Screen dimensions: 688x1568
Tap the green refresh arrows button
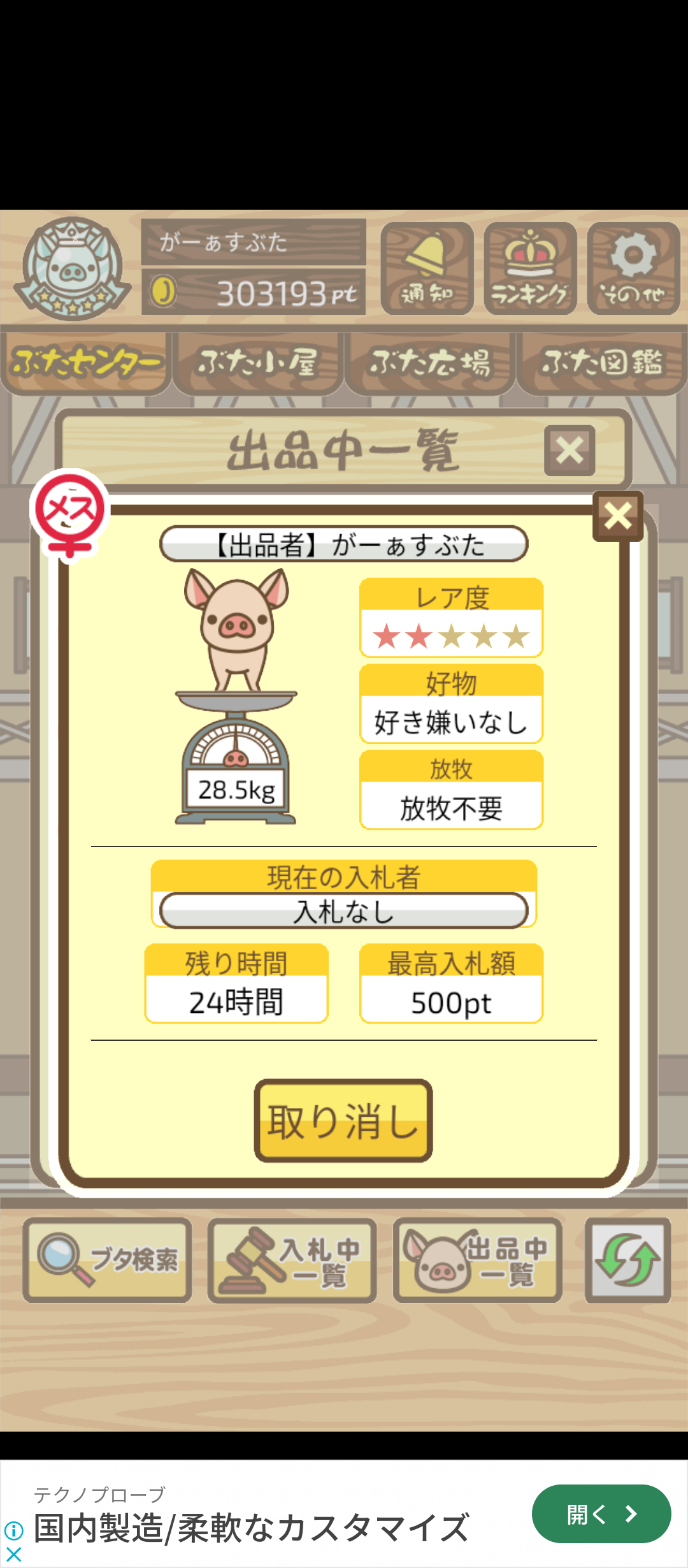(627, 1260)
